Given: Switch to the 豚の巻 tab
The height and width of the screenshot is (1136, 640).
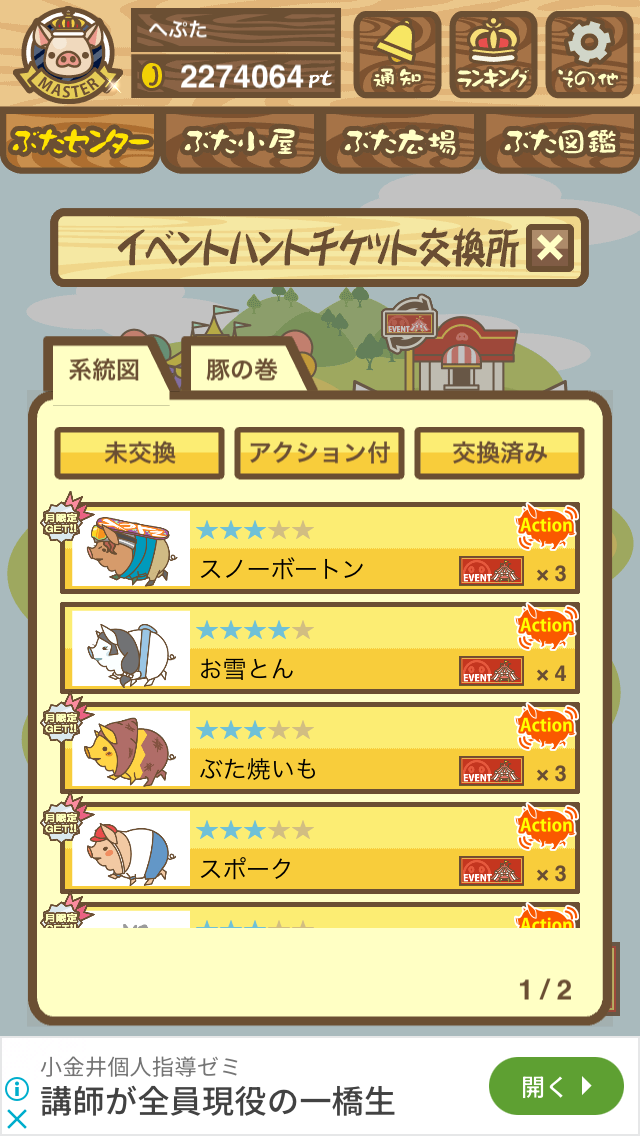Looking at the screenshot, I should click(242, 370).
